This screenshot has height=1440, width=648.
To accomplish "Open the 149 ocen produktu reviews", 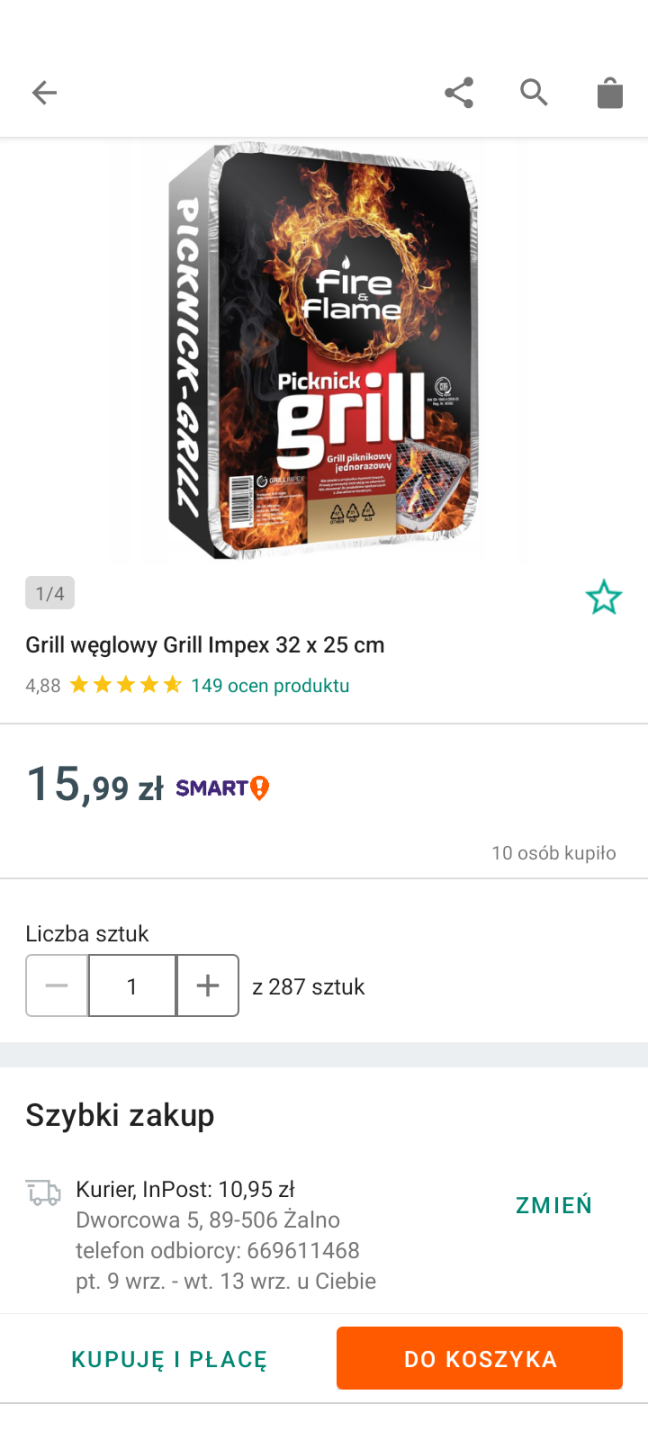I will (x=270, y=686).
